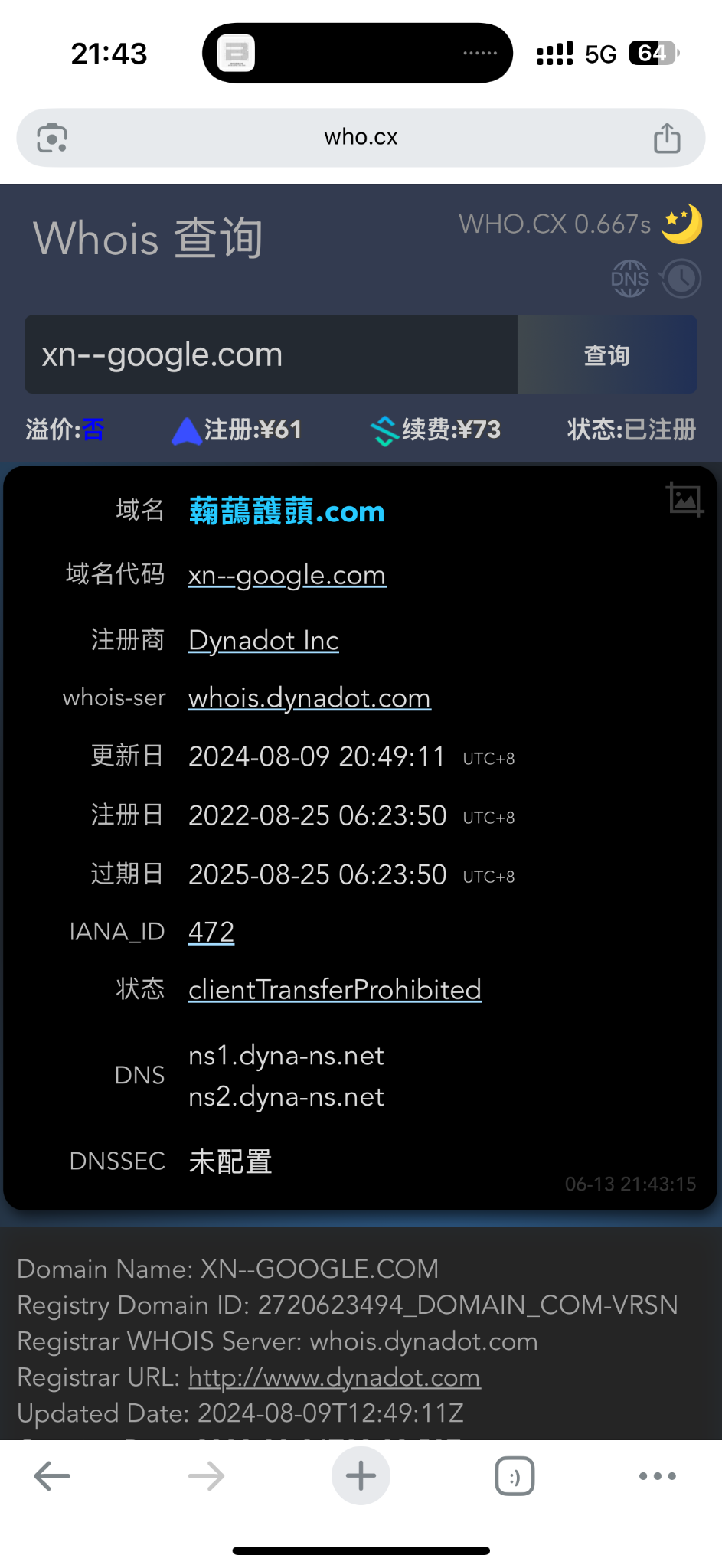Go back to the previous page
This screenshot has width=722, height=1568.
coord(52,1475)
